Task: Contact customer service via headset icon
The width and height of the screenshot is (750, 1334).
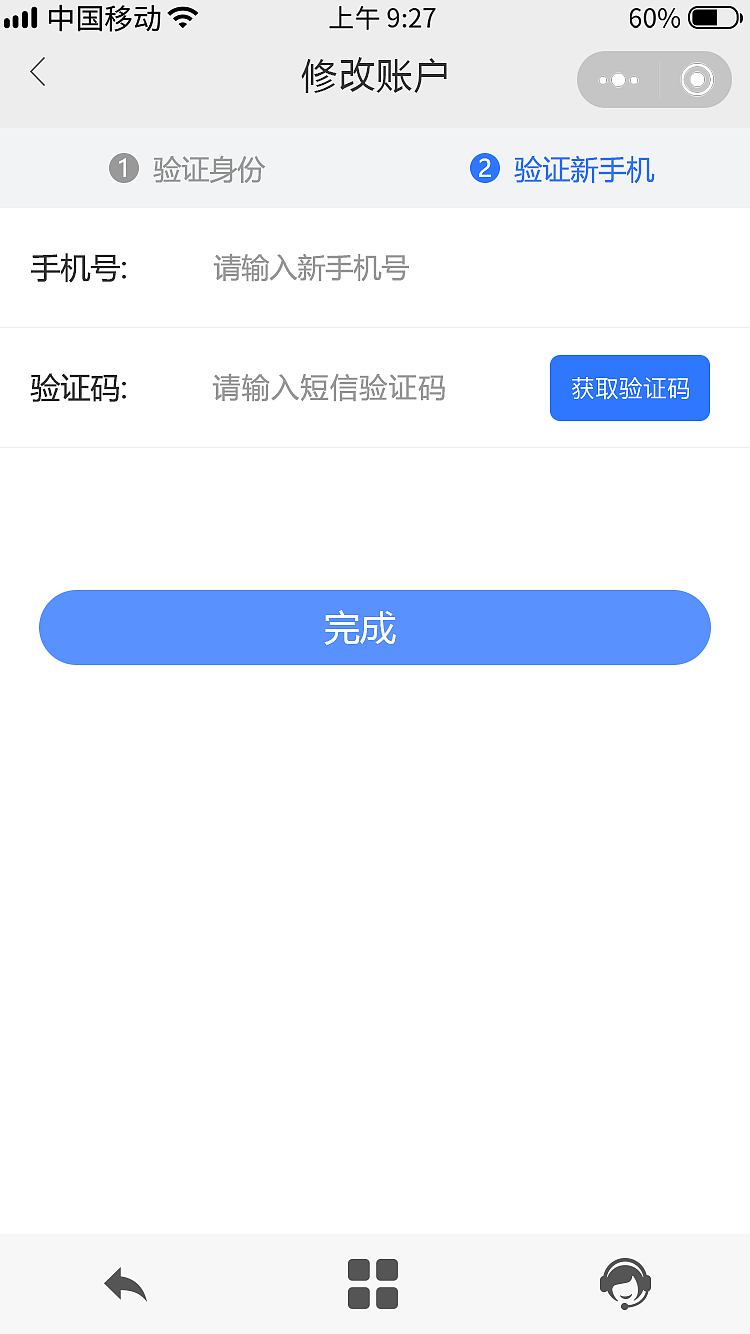Action: coord(626,1283)
